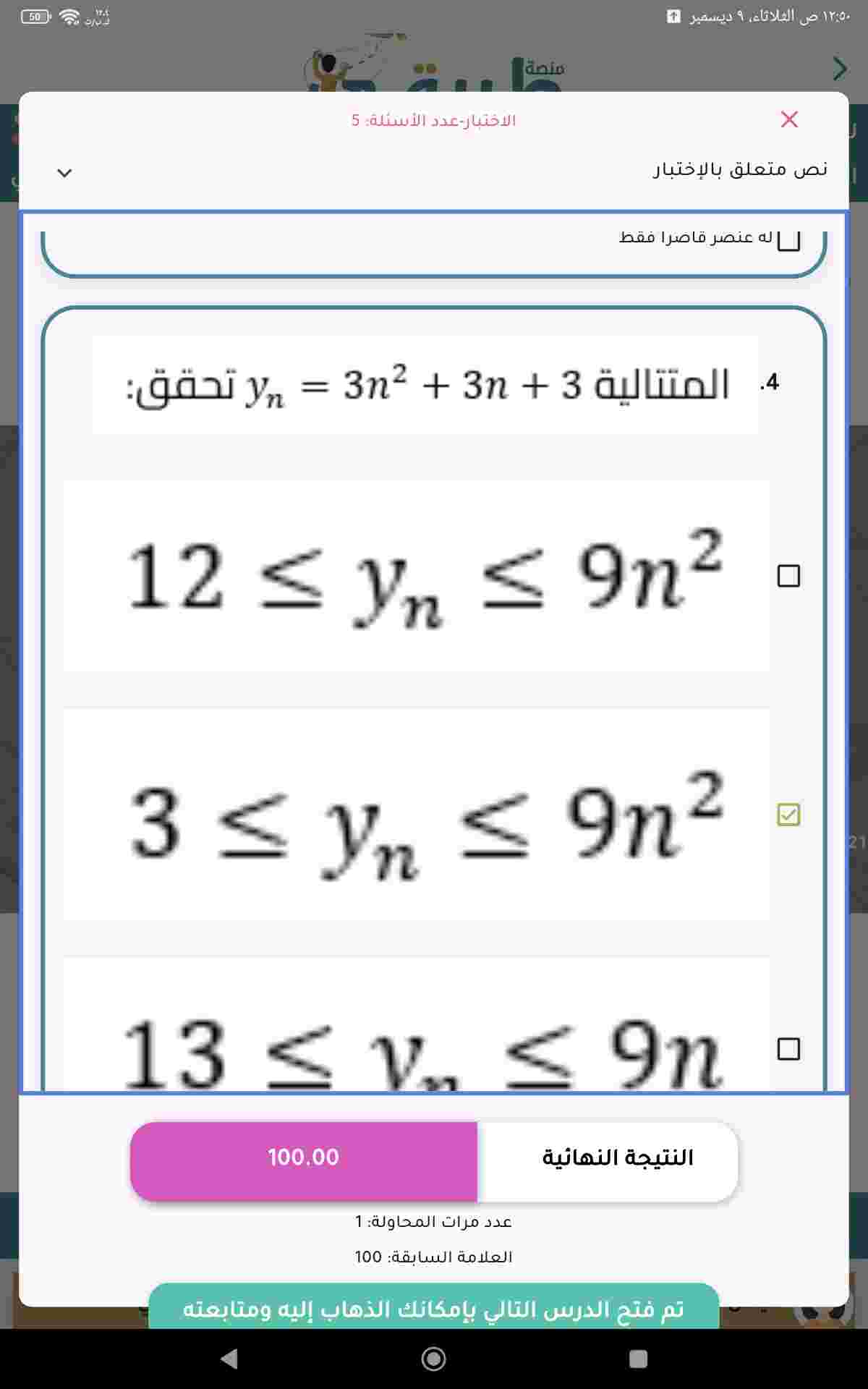Screen dimensions: 868x1389
Task: Select the answer 13 ≤ yn ≤ 9n
Action: click(x=788, y=1049)
